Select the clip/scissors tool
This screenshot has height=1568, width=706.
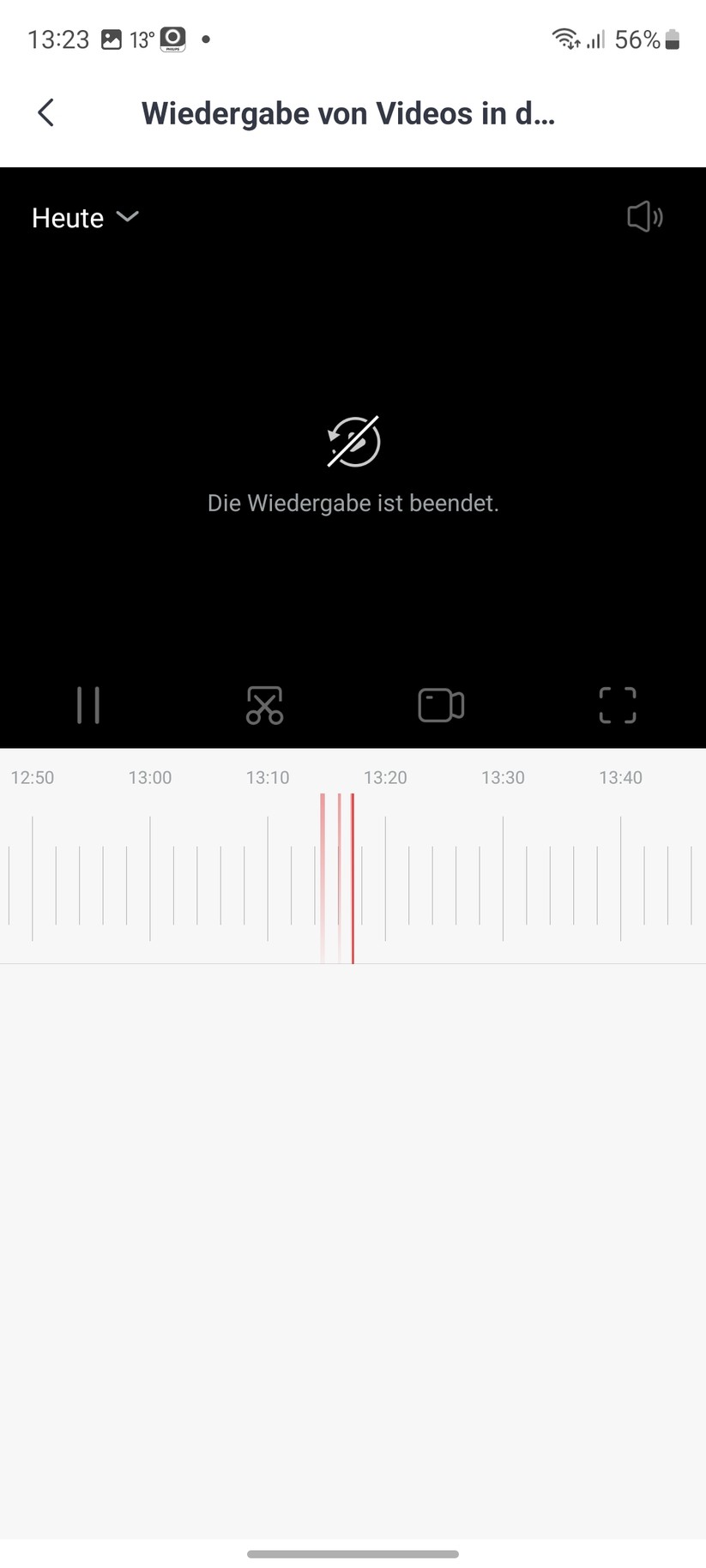pos(264,705)
